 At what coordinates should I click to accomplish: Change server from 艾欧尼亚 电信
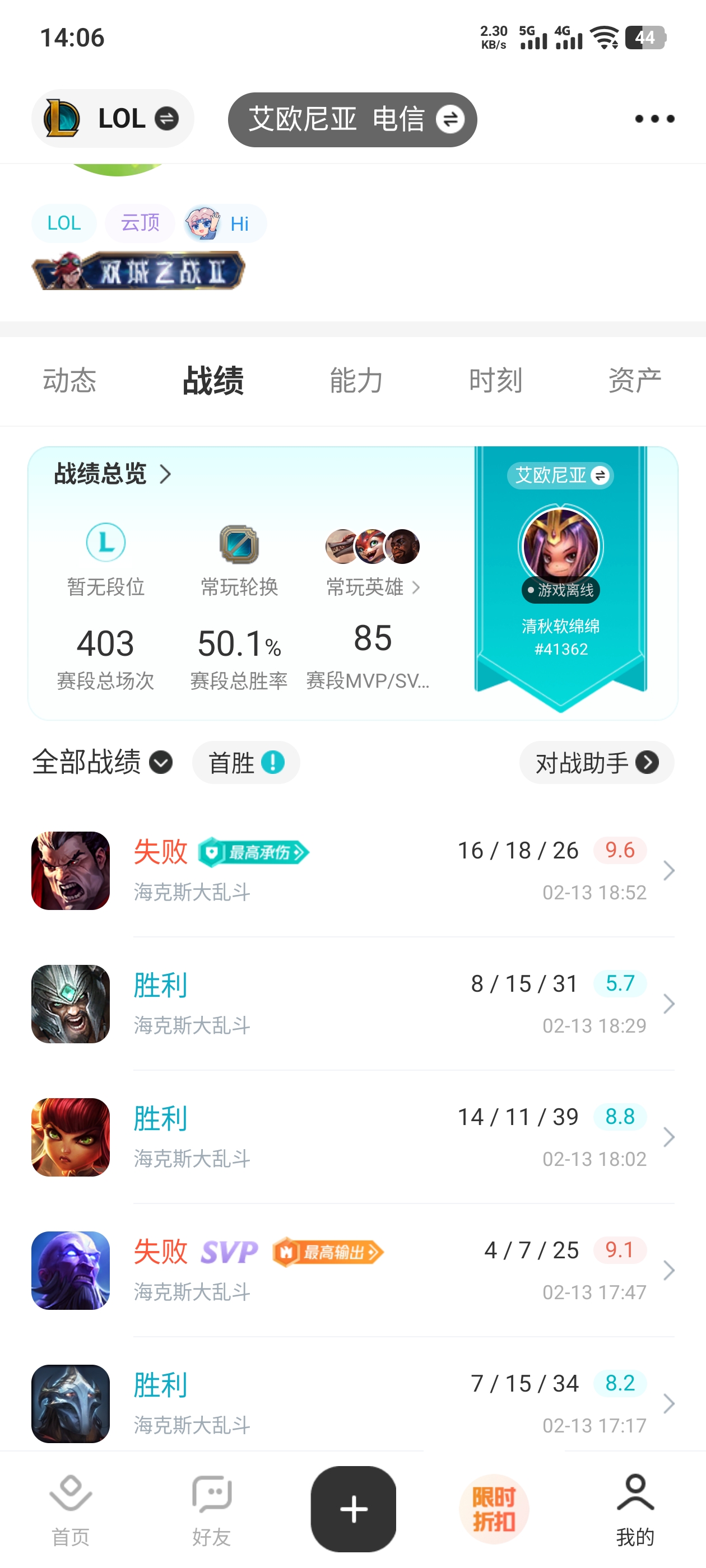[x=352, y=119]
